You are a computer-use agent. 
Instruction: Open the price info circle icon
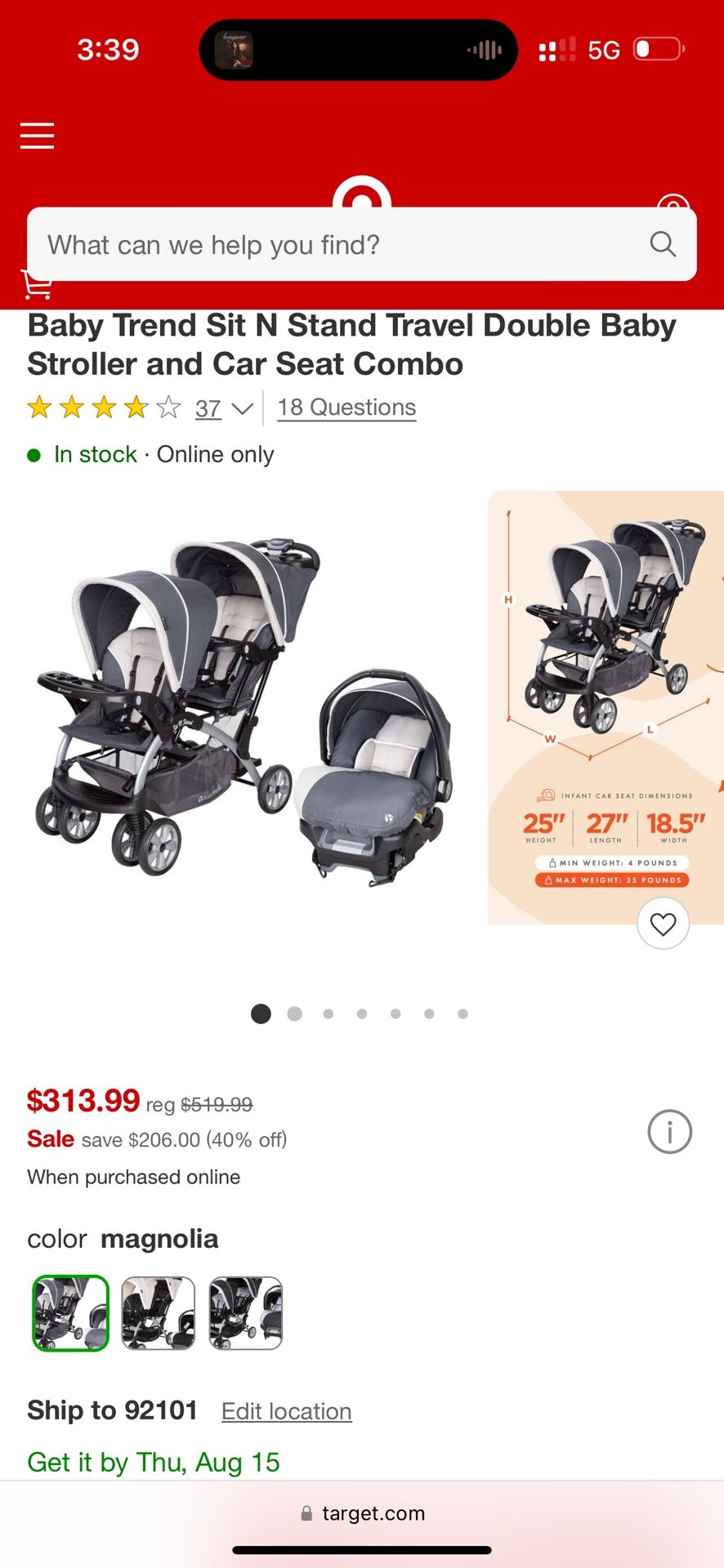[670, 1132]
